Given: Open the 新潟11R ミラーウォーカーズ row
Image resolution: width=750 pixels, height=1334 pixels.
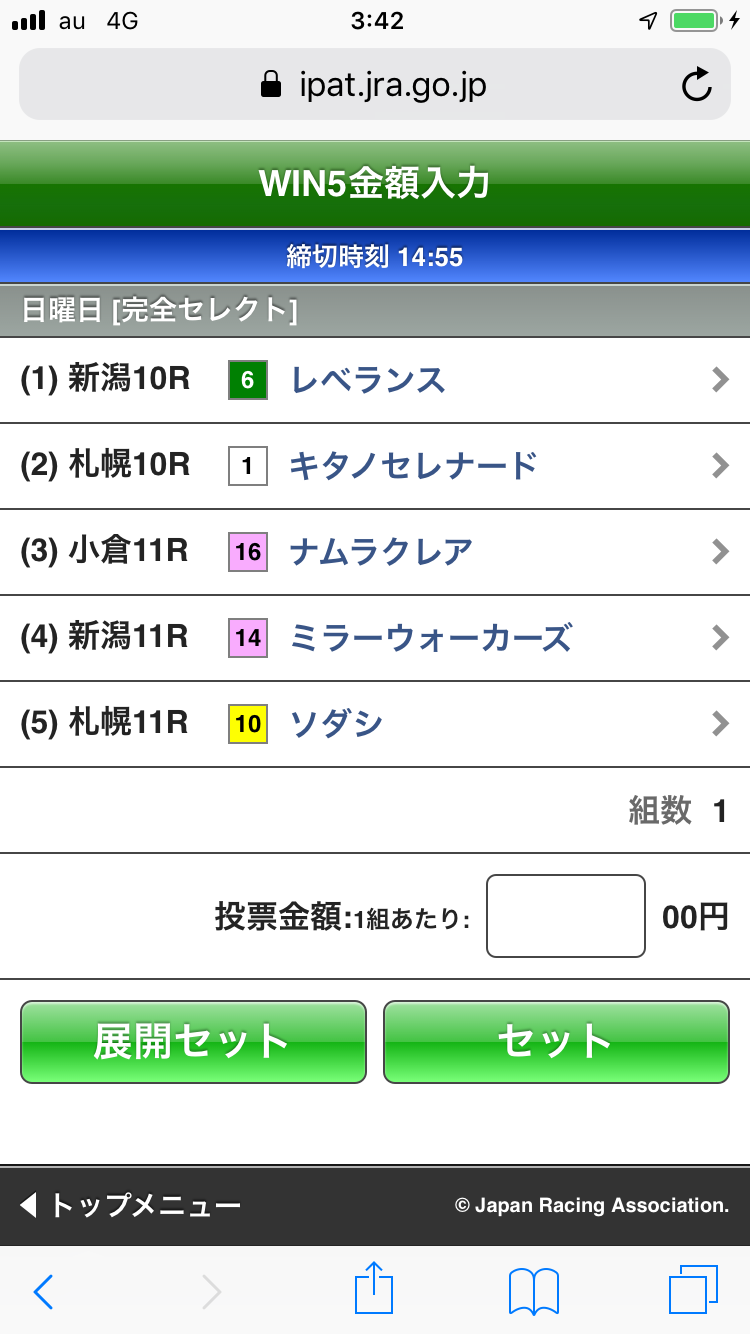Looking at the screenshot, I should [375, 638].
